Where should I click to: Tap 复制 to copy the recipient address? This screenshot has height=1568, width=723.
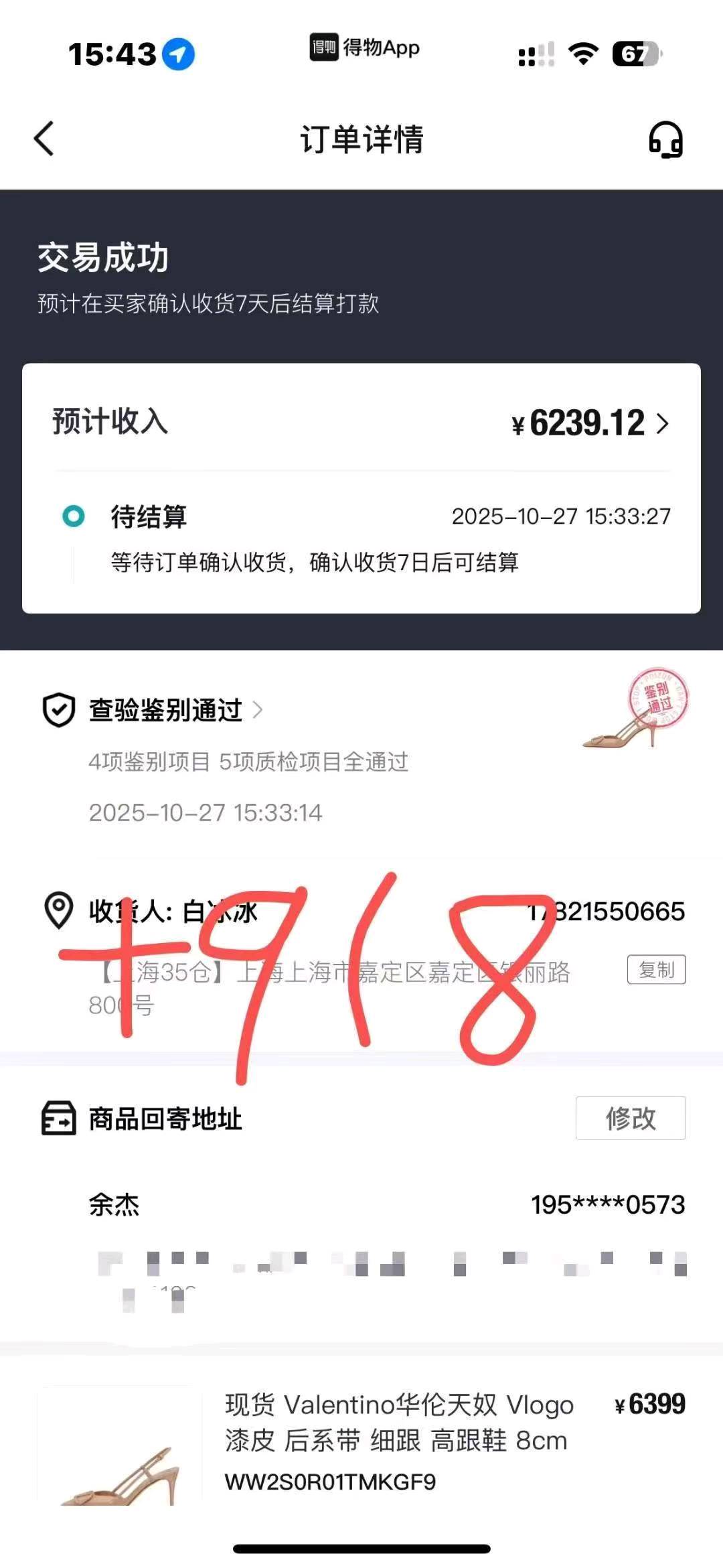pyautogui.click(x=656, y=969)
